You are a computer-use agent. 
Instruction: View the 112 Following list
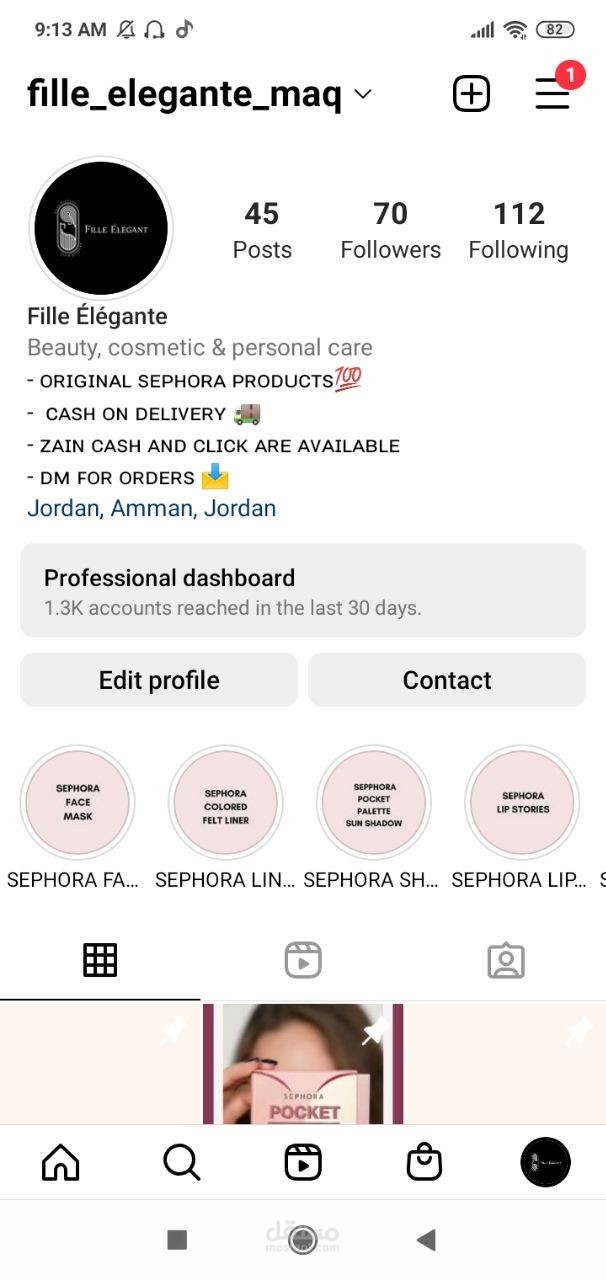click(x=518, y=231)
